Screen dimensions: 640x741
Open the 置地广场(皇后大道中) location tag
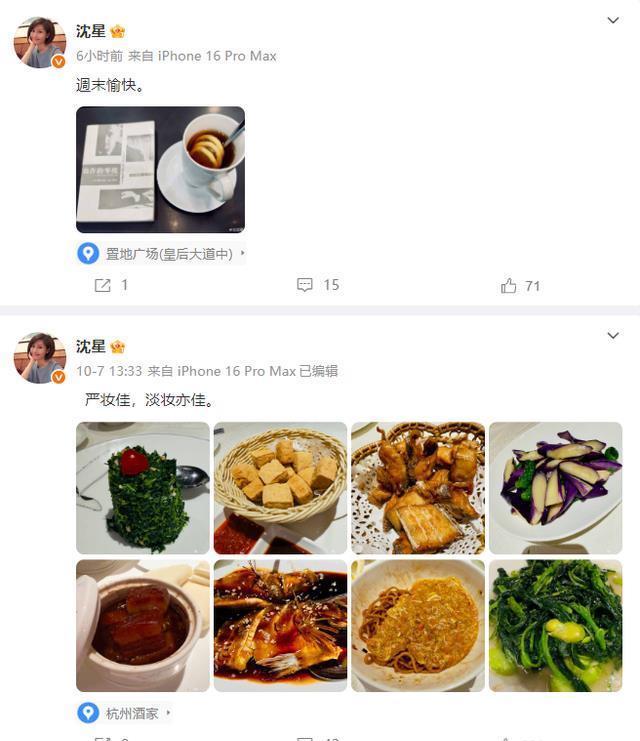pos(160,254)
